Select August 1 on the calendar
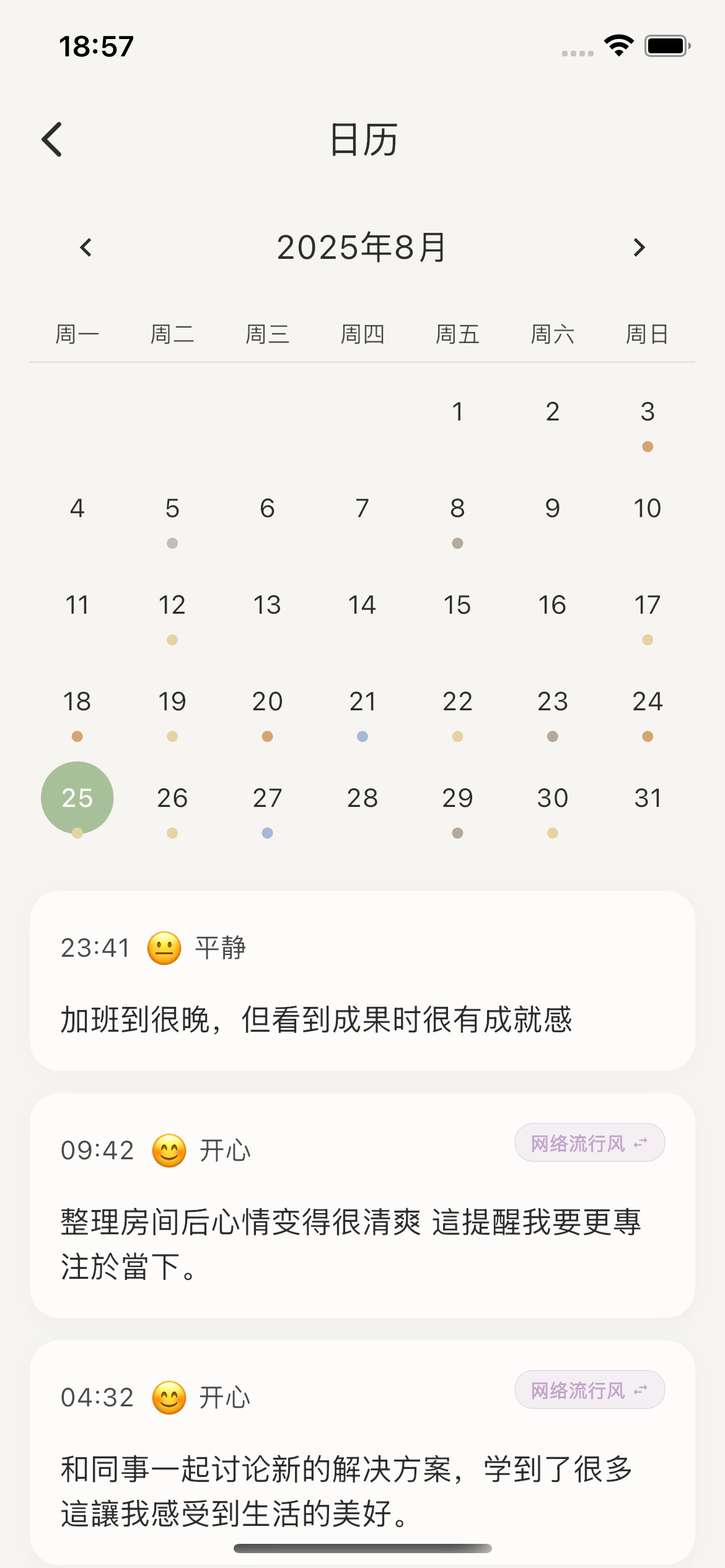Image resolution: width=725 pixels, height=1568 pixels. 457,411
